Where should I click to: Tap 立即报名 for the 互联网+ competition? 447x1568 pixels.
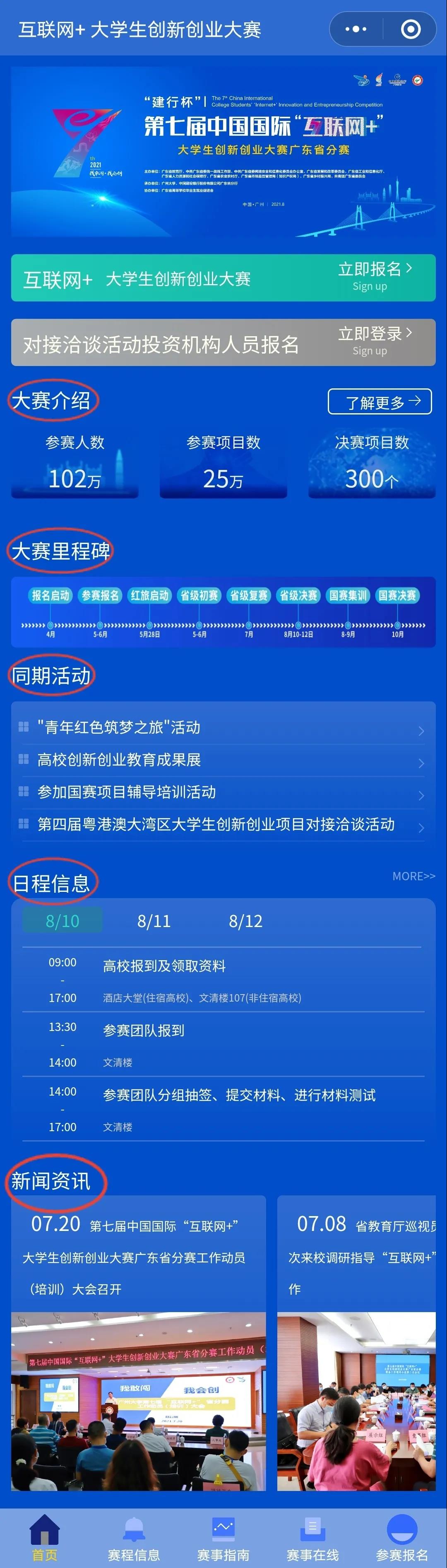coord(375,276)
